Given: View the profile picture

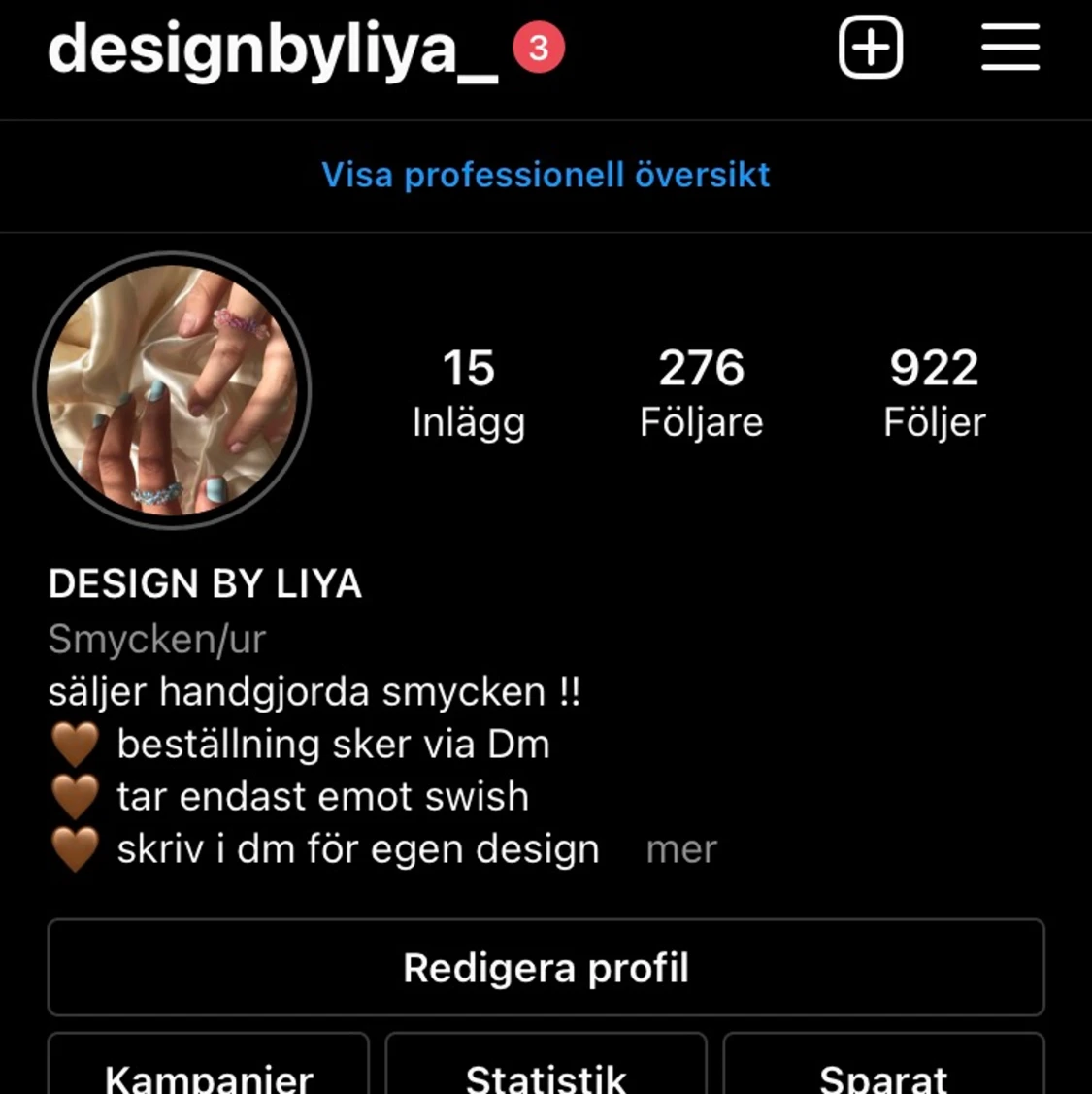Looking at the screenshot, I should click(x=173, y=390).
